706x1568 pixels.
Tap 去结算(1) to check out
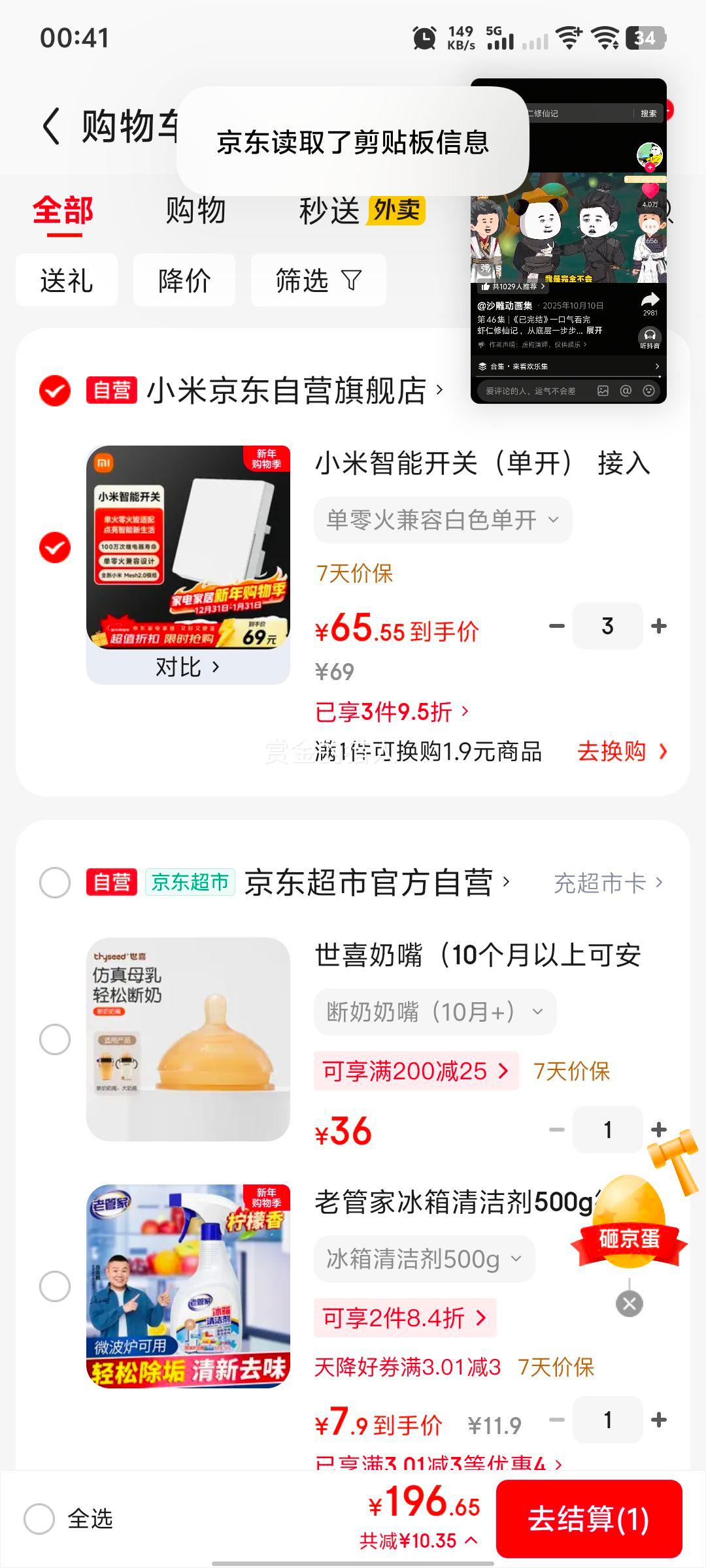[x=589, y=1519]
